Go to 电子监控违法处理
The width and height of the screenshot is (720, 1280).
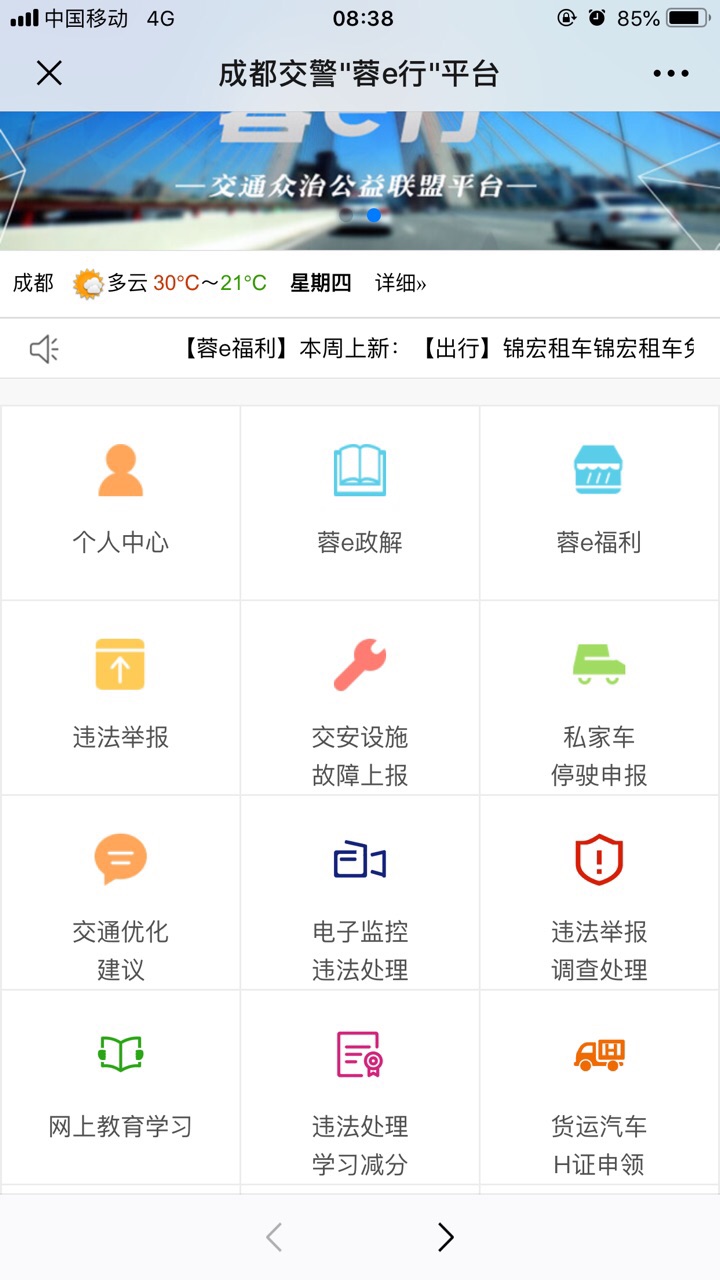(x=360, y=890)
